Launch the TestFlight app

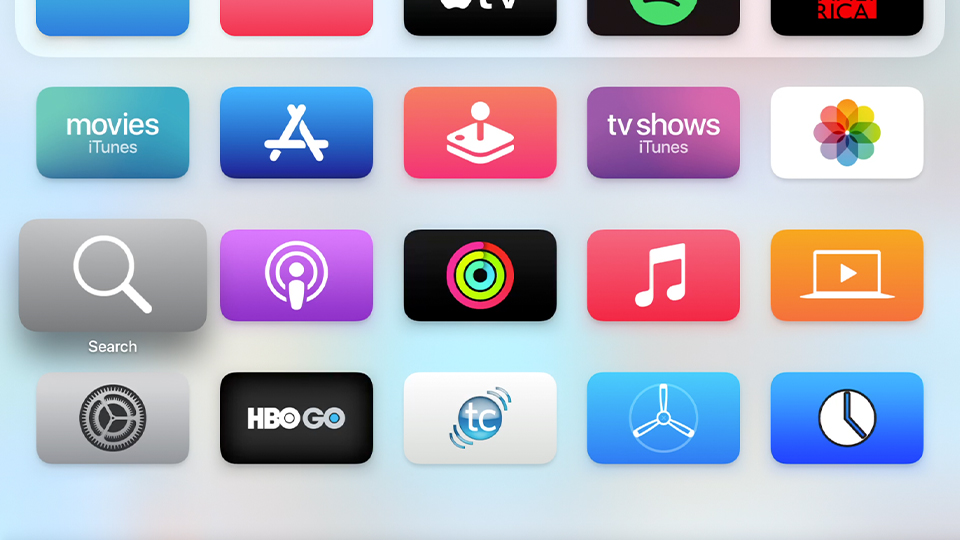[x=663, y=418]
